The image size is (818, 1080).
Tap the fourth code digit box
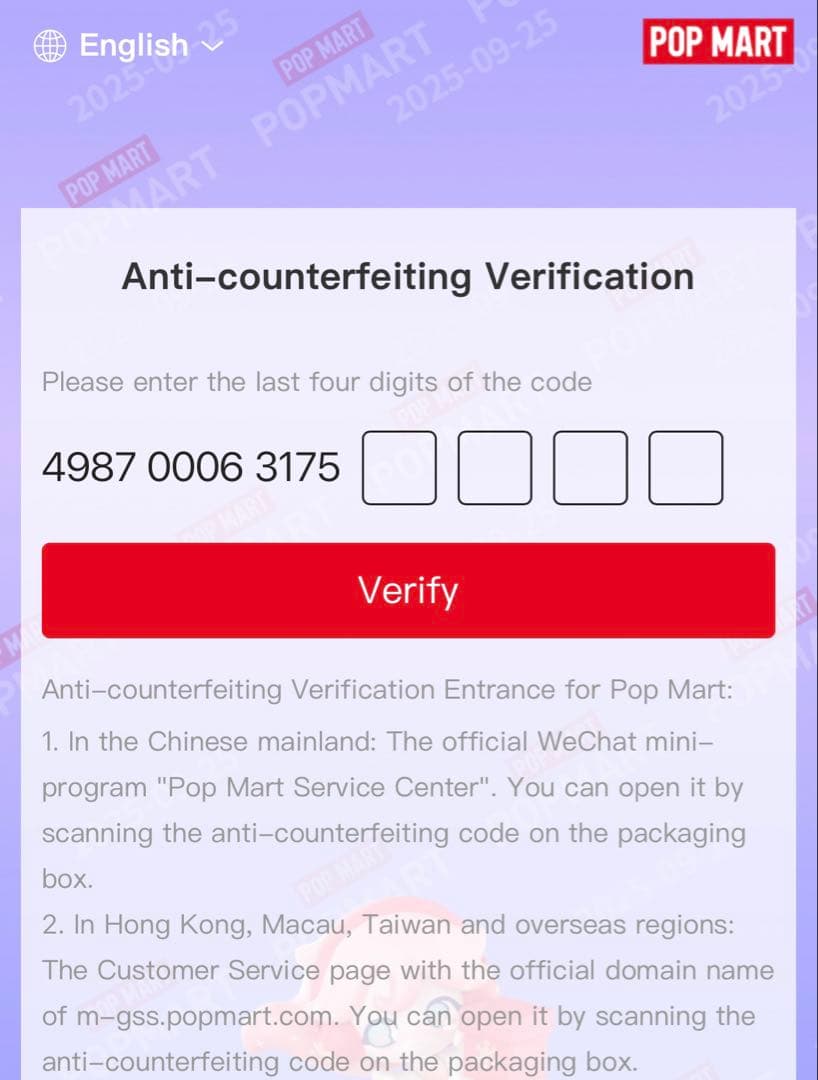click(x=685, y=468)
